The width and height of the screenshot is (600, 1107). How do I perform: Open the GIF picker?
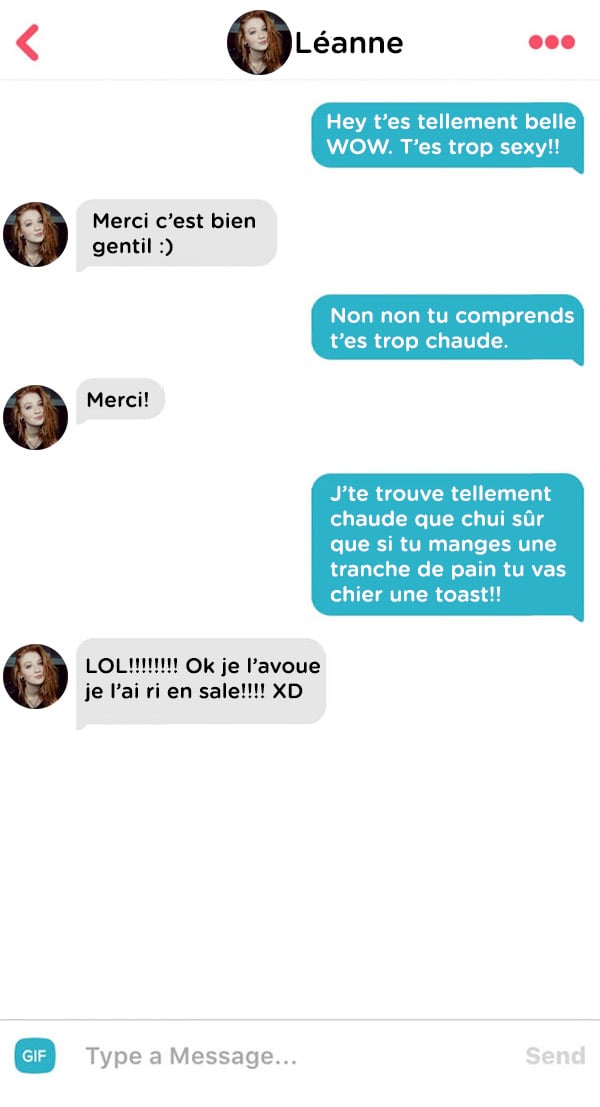(x=35, y=1056)
